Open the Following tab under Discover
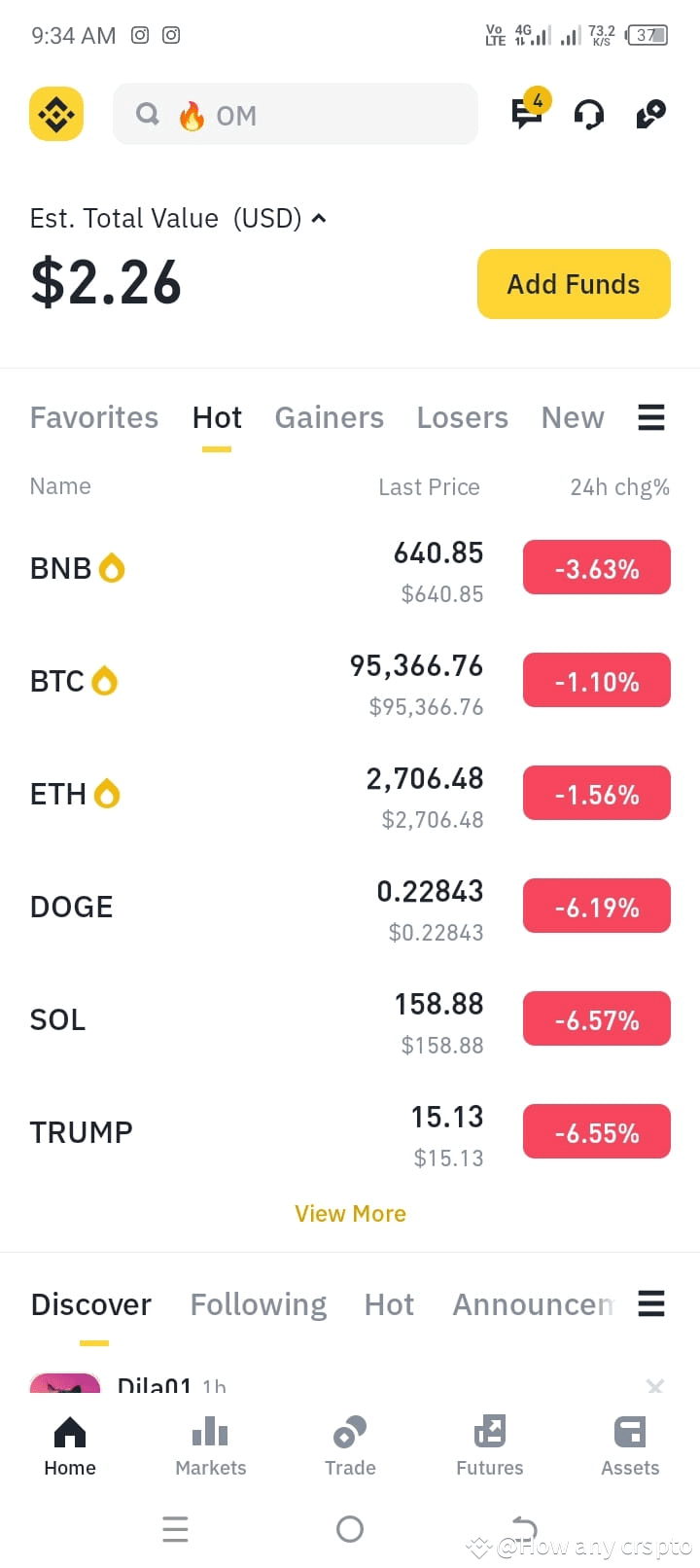The width and height of the screenshot is (700, 1568). click(x=258, y=1303)
